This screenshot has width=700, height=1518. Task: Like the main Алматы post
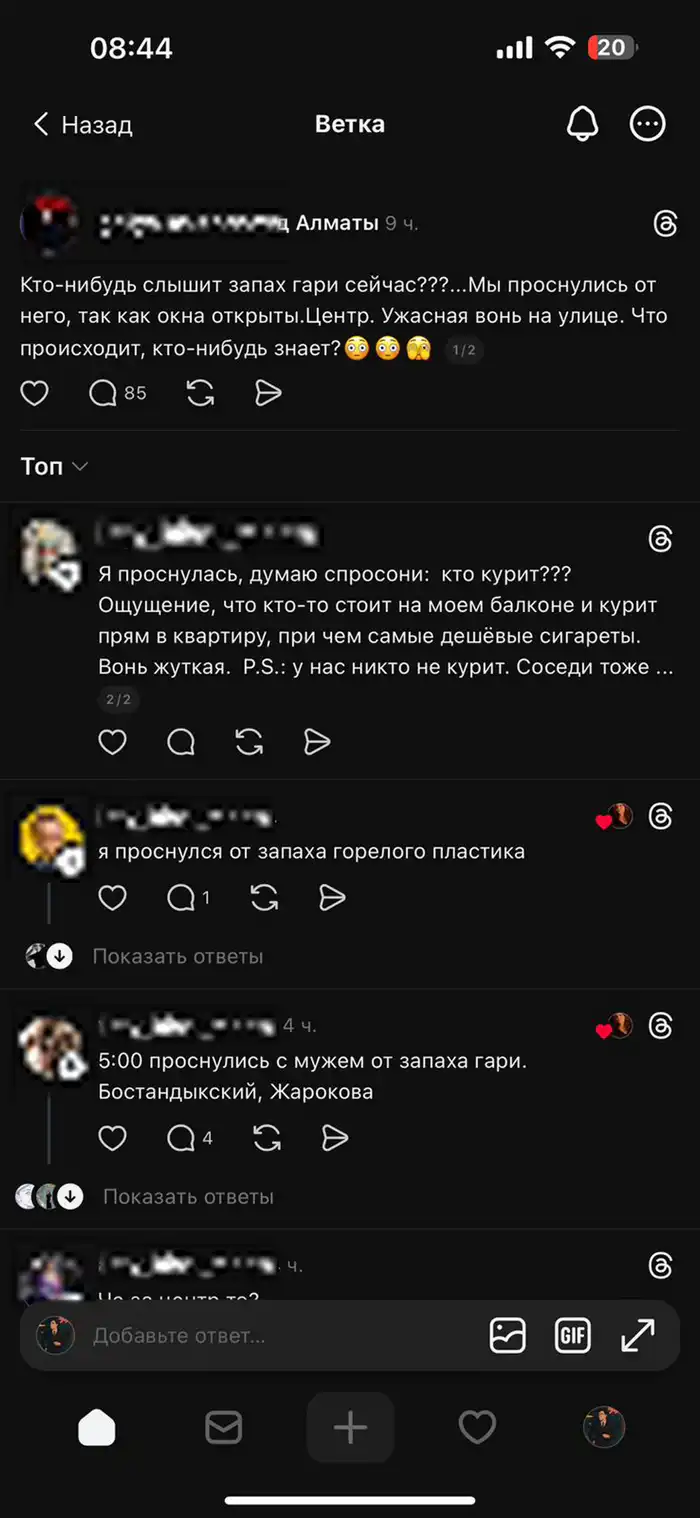tap(35, 393)
